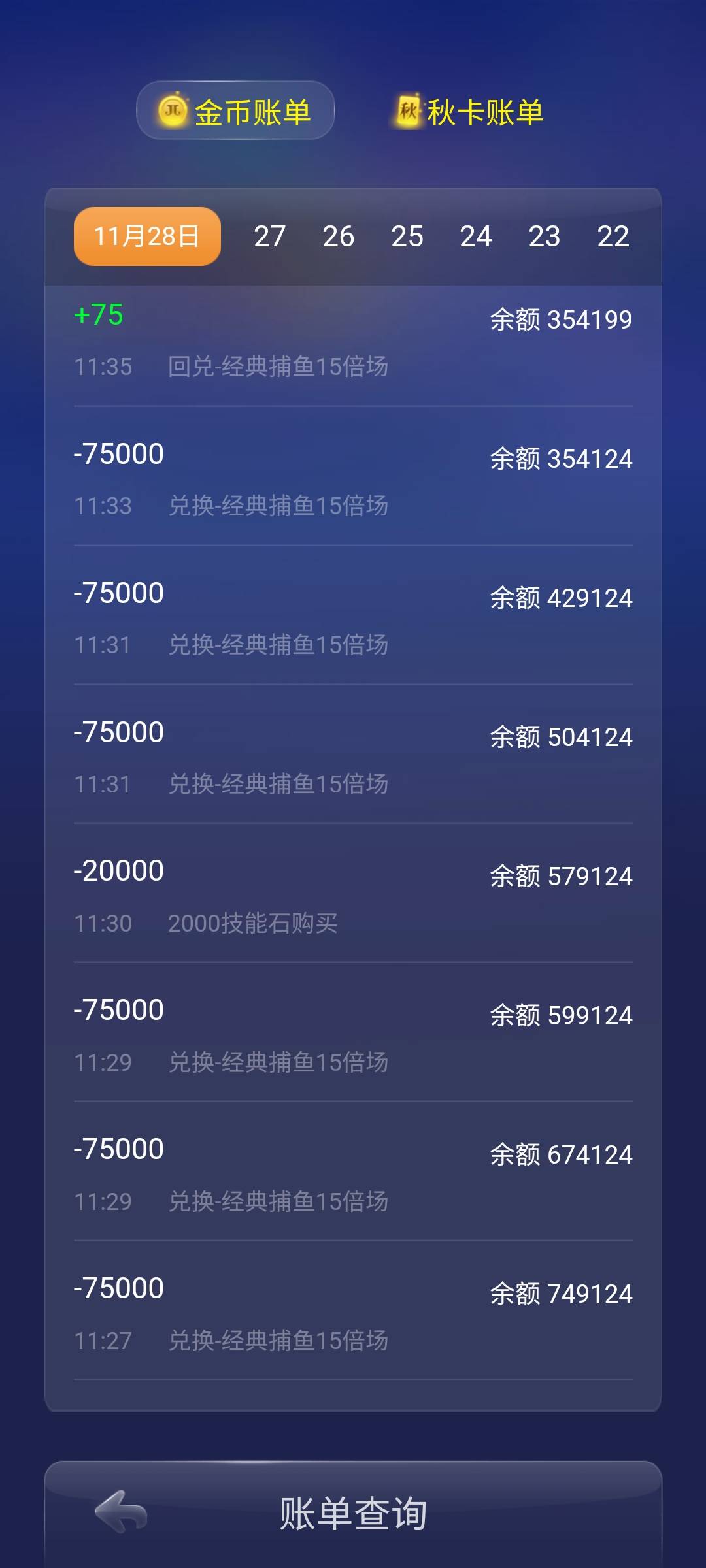Select date 23 in the date bar
The image size is (706, 1568).
pos(546,237)
